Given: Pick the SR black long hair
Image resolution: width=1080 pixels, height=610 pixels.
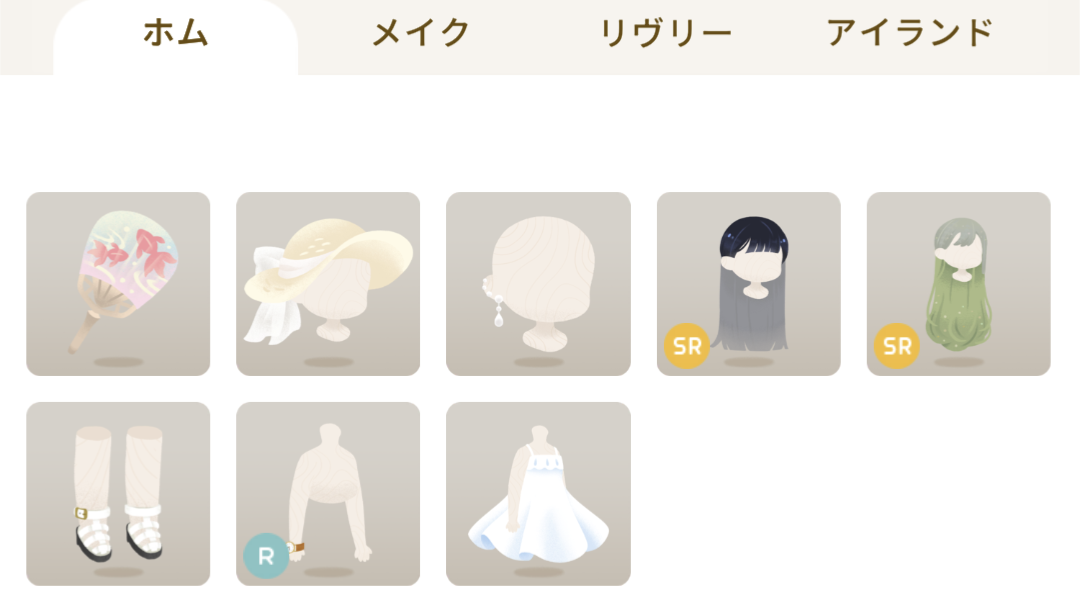Looking at the screenshot, I should coord(748,284).
